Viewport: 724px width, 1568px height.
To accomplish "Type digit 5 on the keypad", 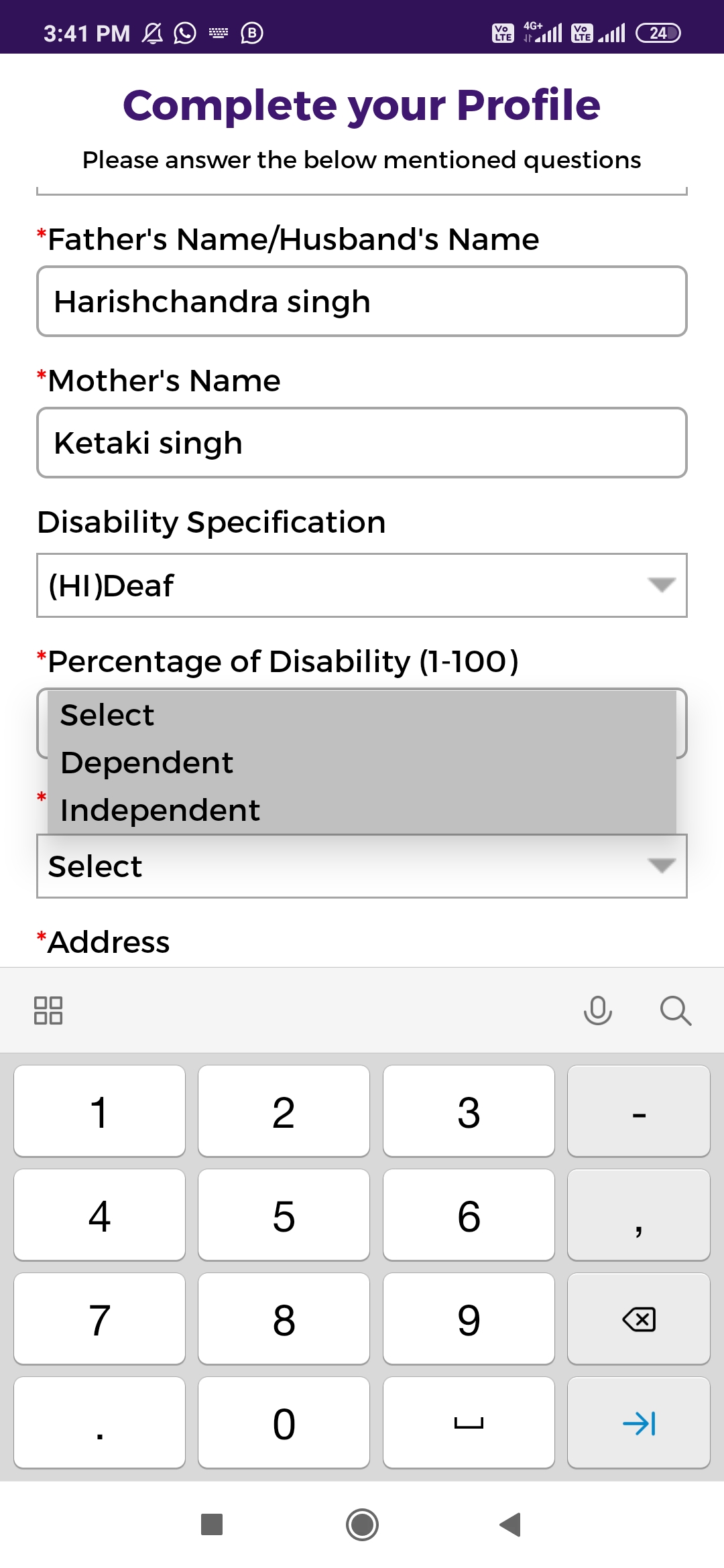I will click(284, 1215).
